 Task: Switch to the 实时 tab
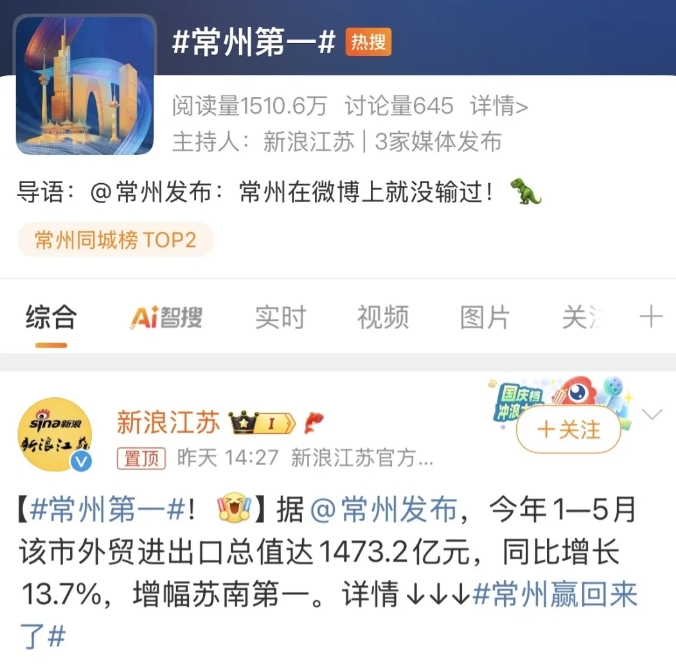click(x=279, y=318)
